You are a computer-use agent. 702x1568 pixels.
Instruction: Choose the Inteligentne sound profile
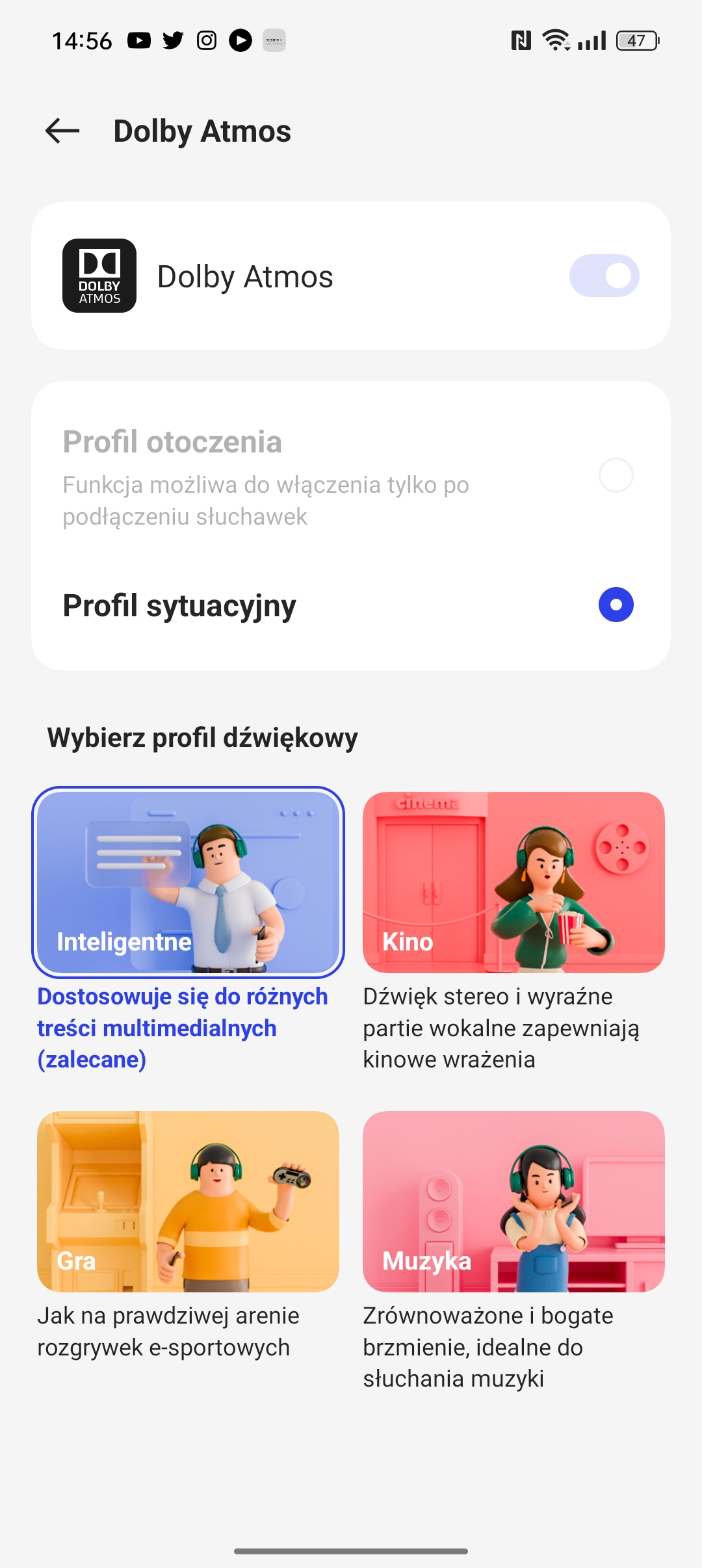pyautogui.click(x=188, y=882)
